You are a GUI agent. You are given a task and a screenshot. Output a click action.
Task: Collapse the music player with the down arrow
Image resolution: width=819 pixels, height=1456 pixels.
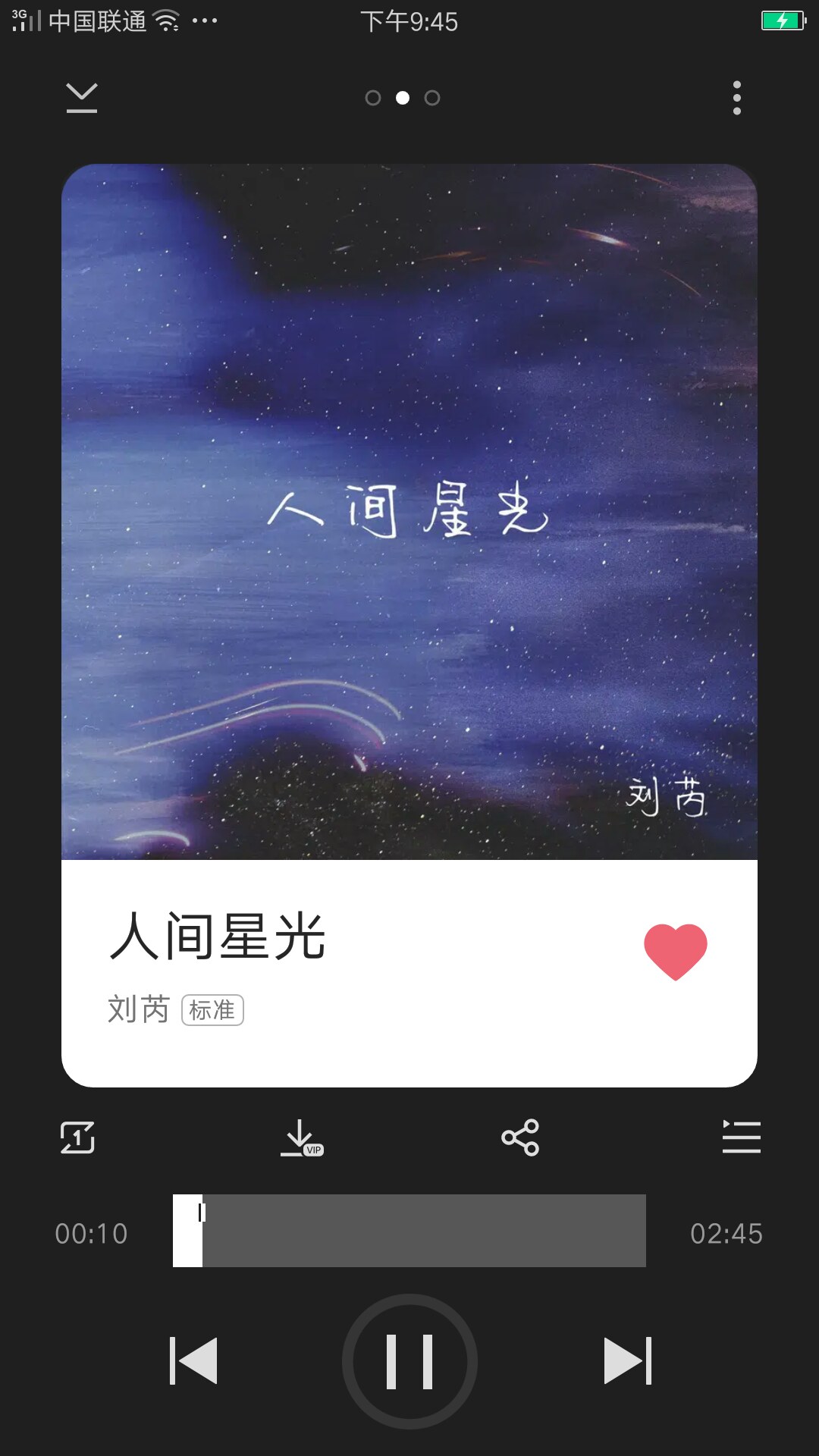[82, 98]
